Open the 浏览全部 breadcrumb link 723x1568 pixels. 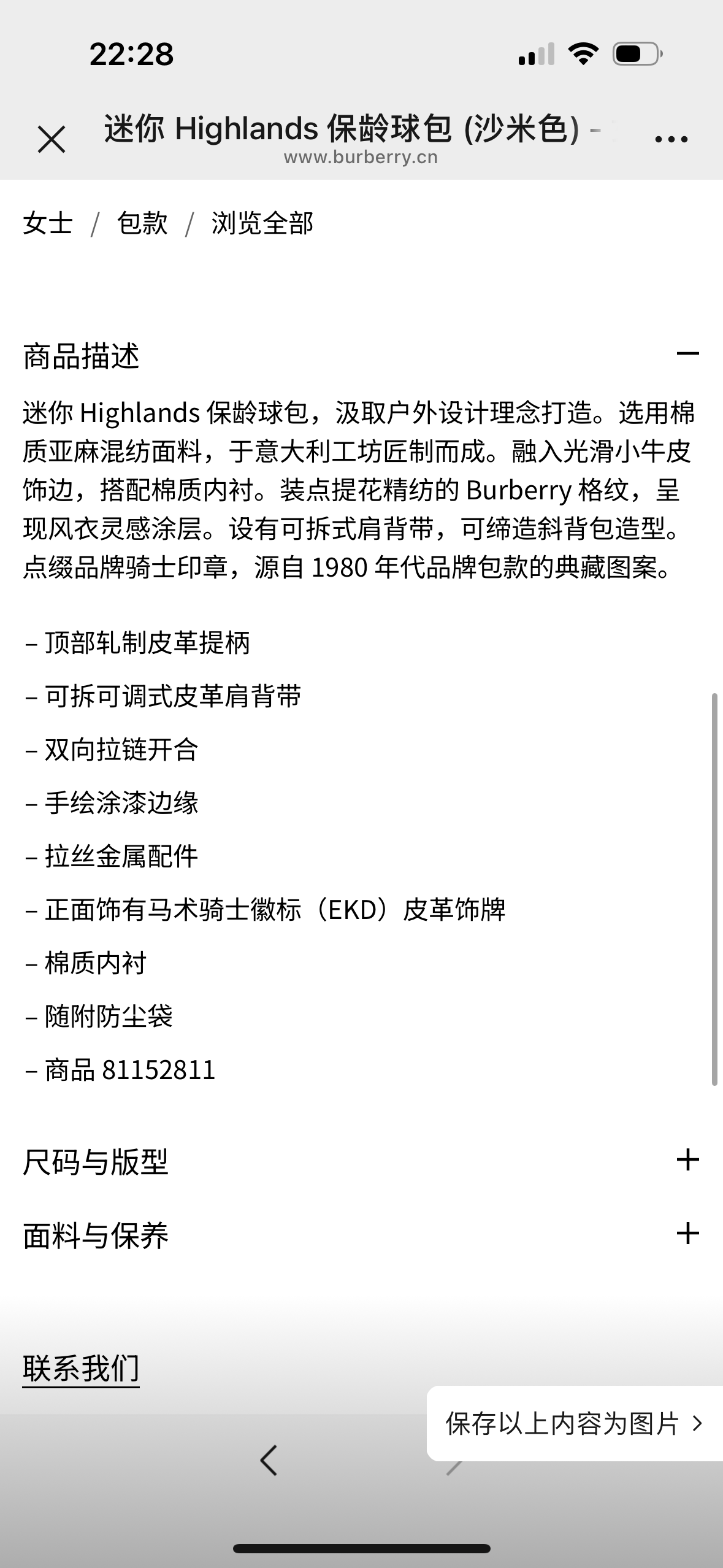(x=262, y=223)
